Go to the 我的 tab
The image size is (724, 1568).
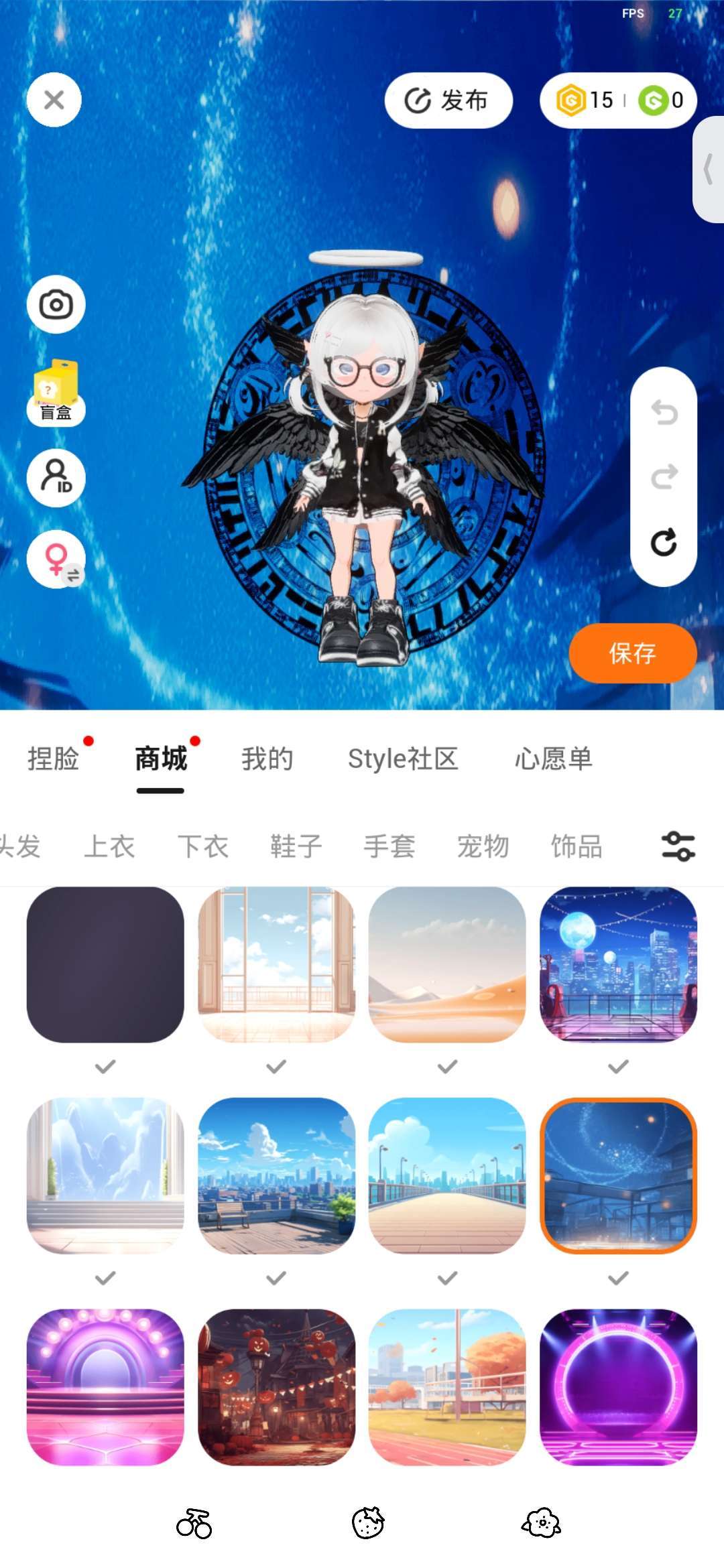(x=267, y=759)
